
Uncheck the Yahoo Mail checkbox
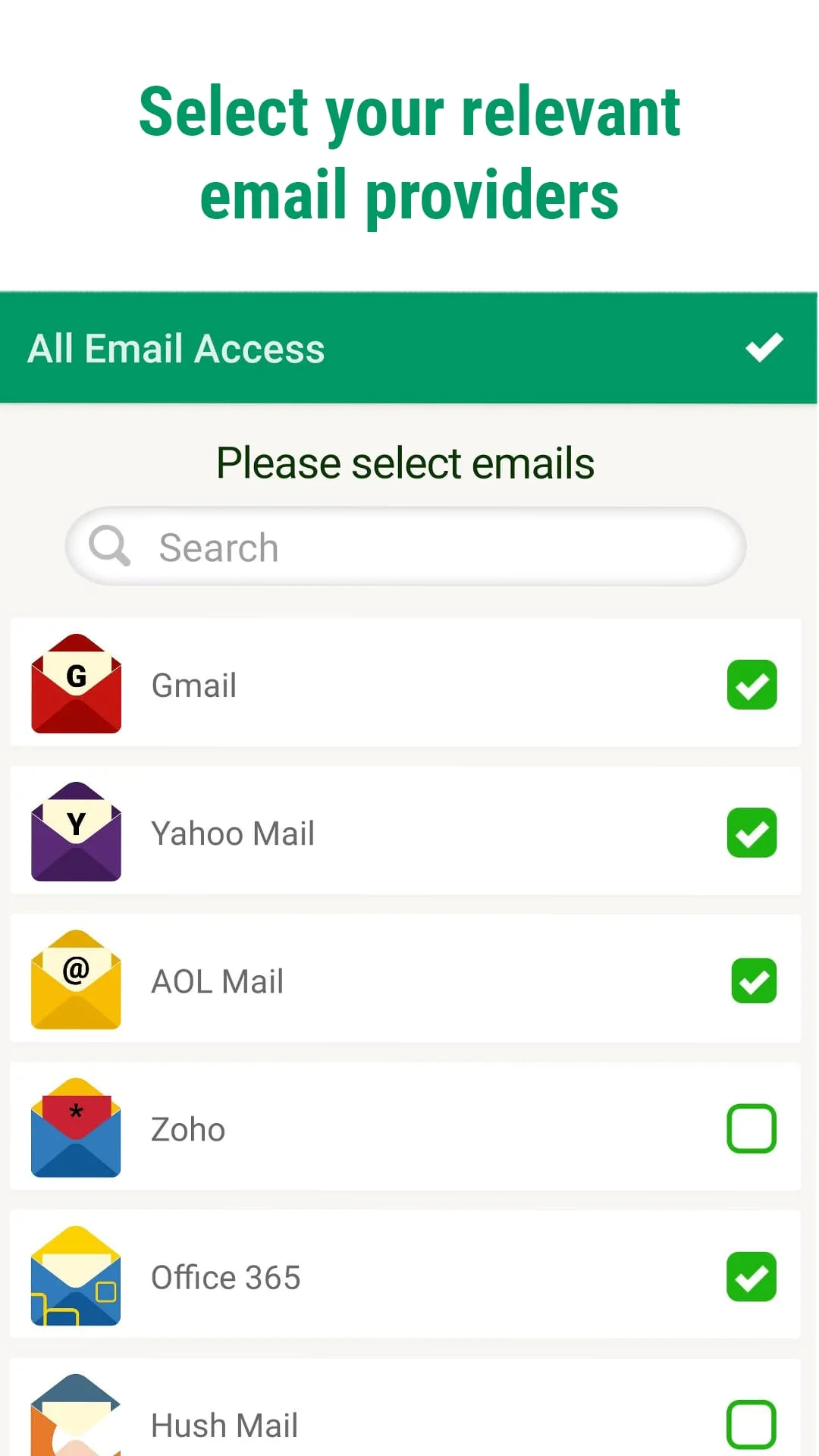[752, 832]
